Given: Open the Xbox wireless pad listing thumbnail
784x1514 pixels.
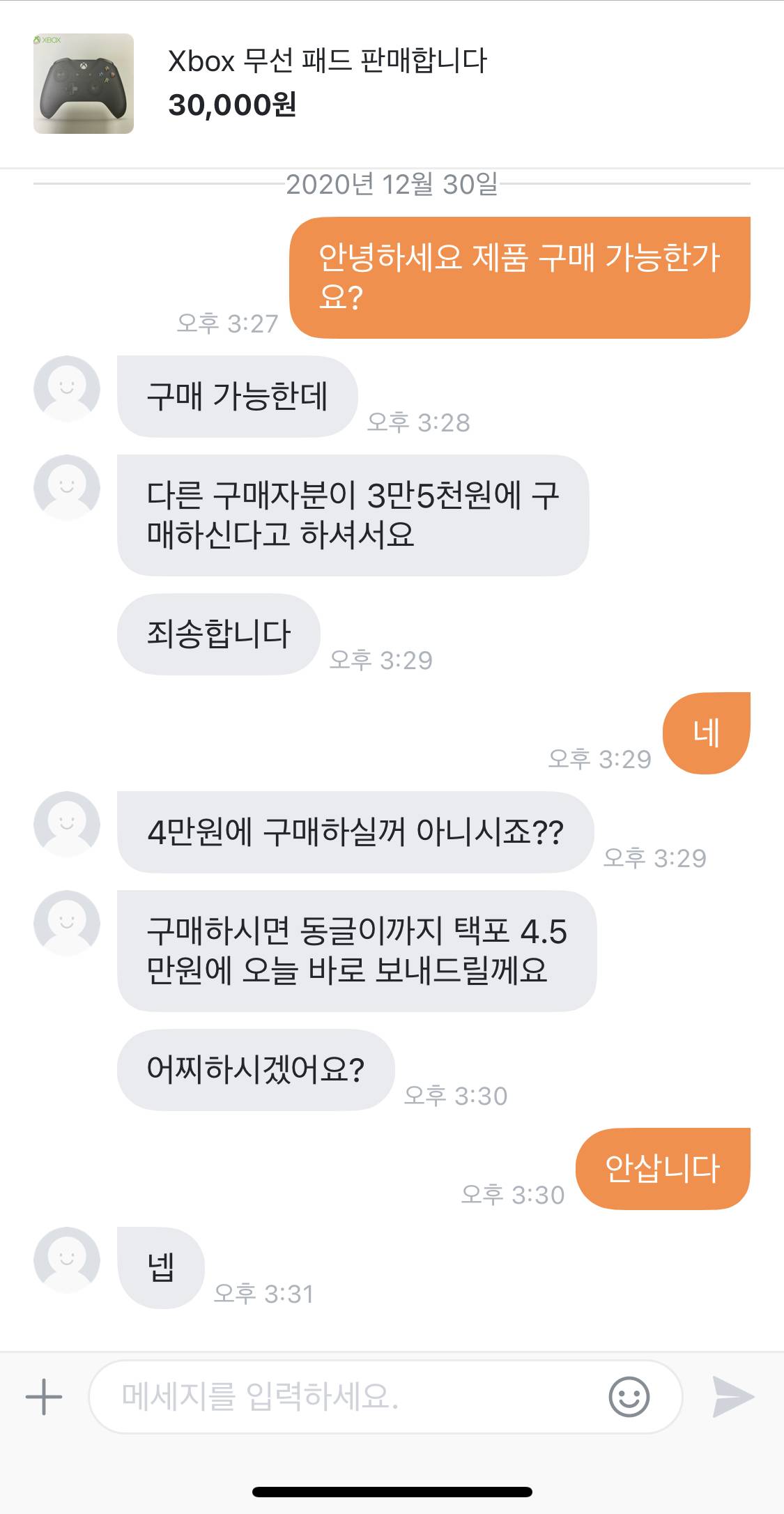Looking at the screenshot, I should click(x=84, y=84).
